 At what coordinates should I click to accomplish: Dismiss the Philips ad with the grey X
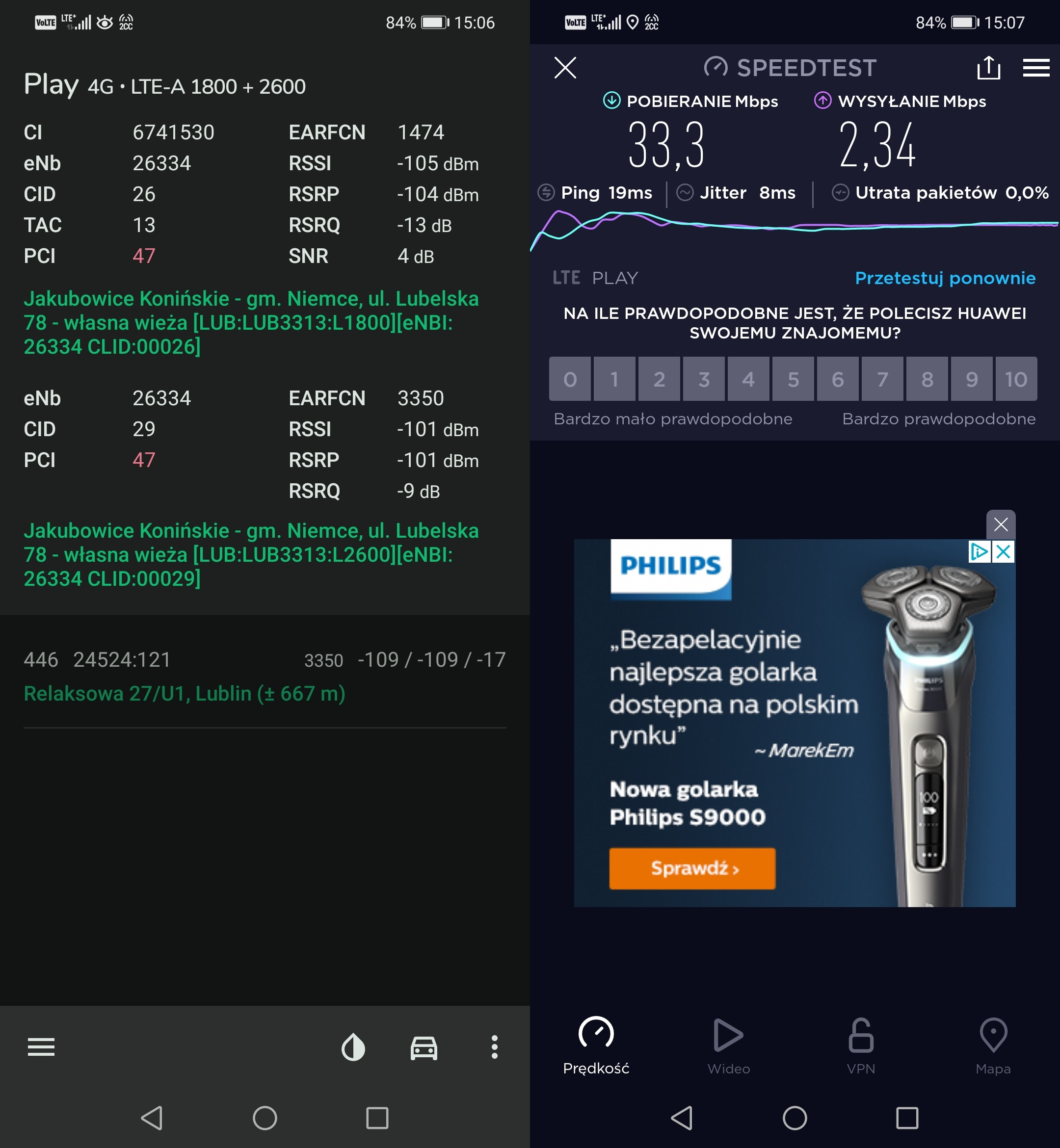1000,524
